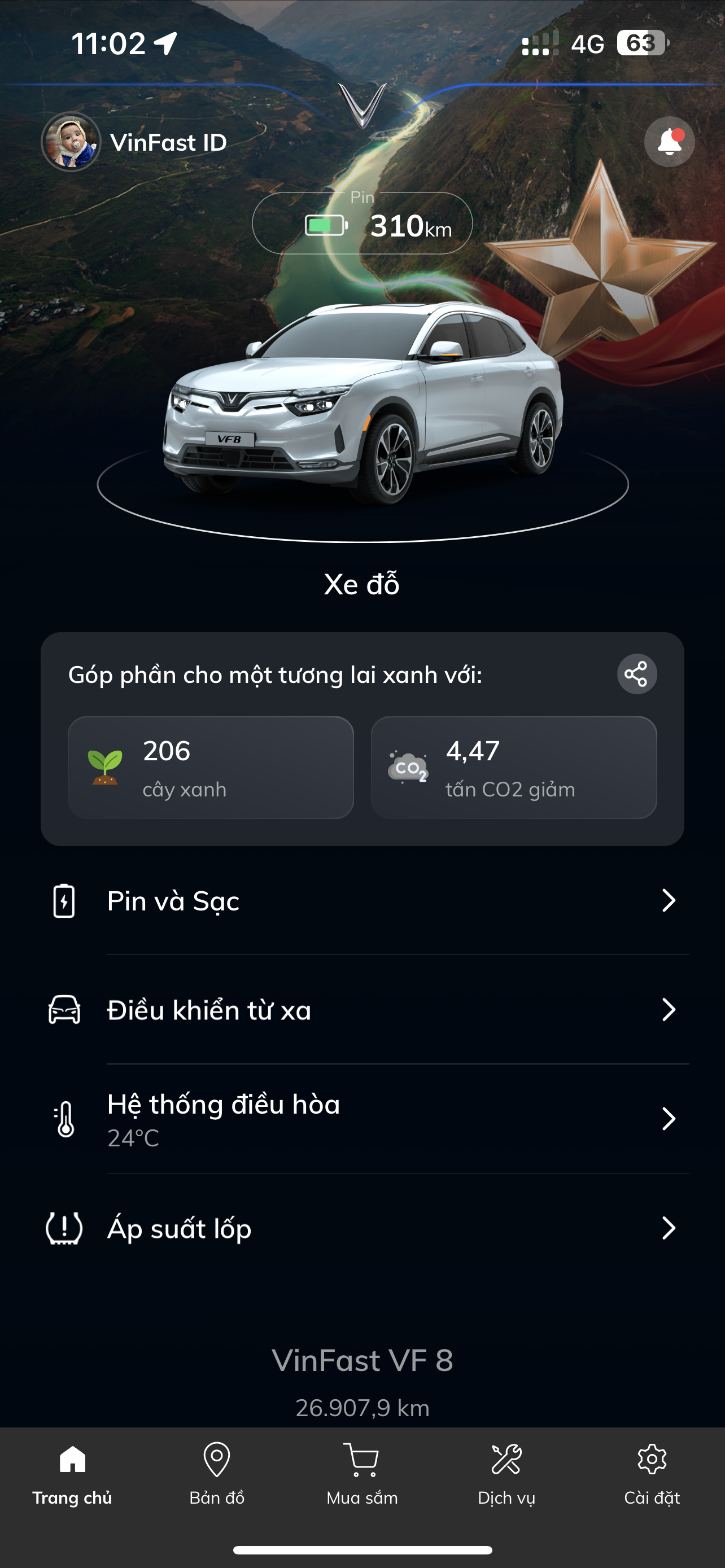Open the VinFast ID profile avatar
The width and height of the screenshot is (725, 1568).
tap(71, 142)
